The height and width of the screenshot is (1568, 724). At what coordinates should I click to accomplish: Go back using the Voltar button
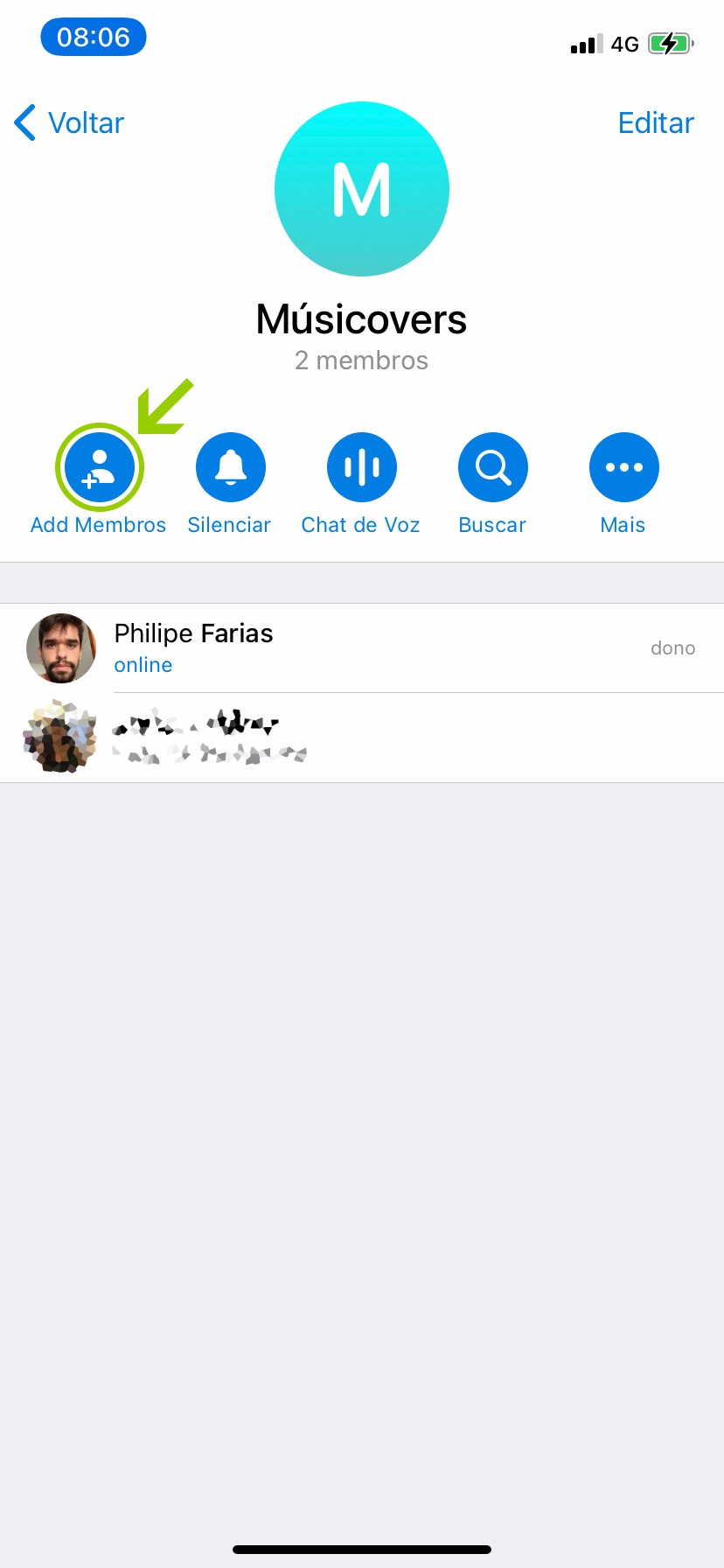point(70,123)
